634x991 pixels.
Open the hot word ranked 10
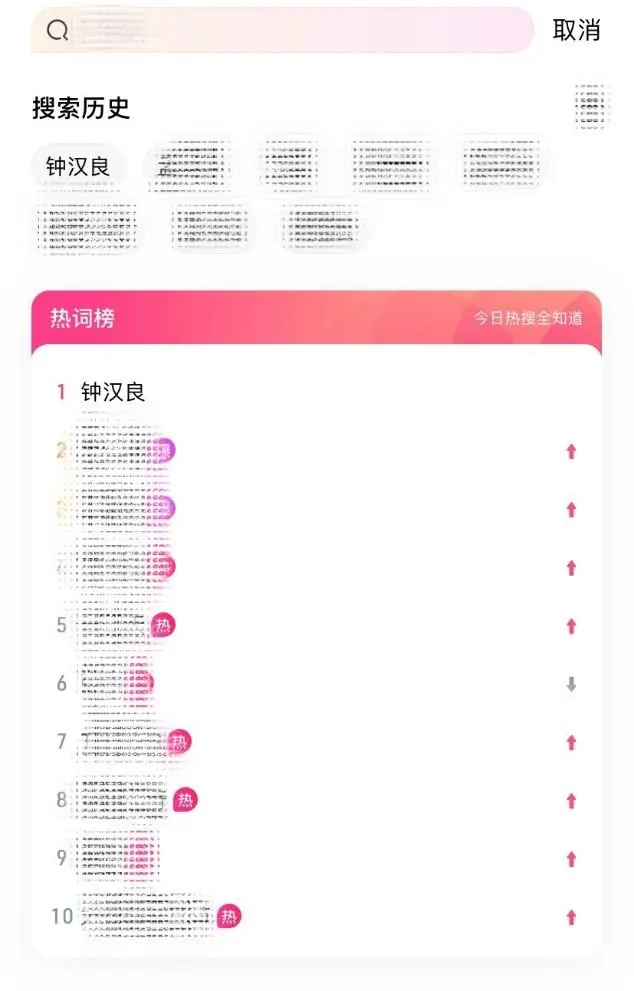[x=145, y=916]
